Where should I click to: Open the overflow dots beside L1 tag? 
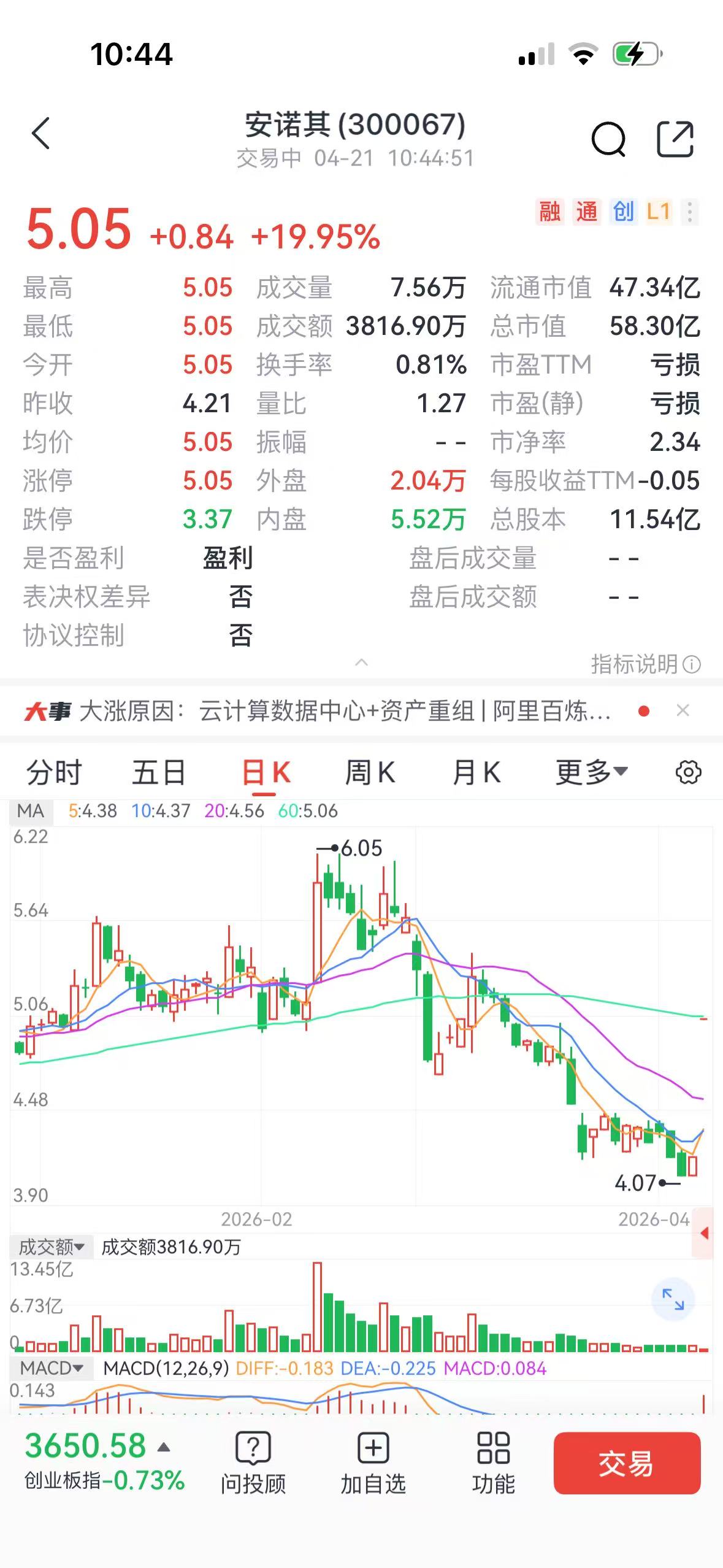point(690,212)
